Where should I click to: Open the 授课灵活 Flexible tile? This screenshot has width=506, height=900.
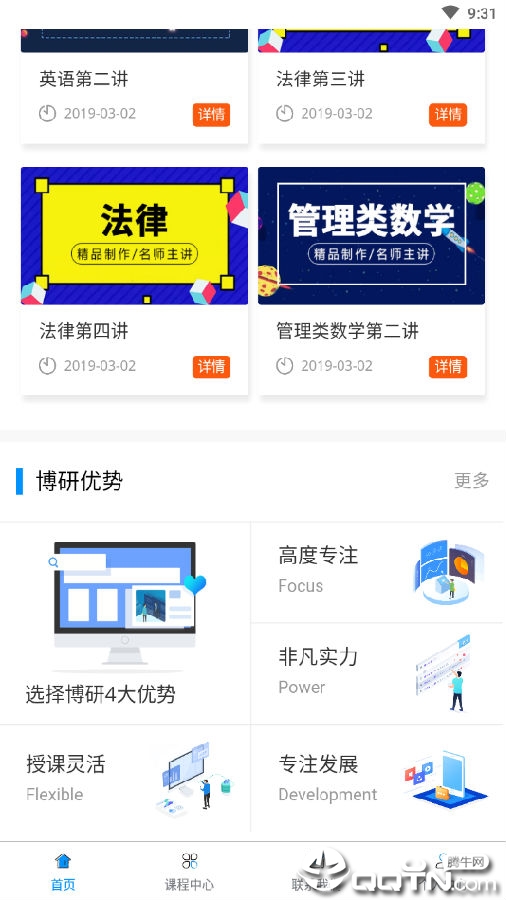tap(125, 778)
